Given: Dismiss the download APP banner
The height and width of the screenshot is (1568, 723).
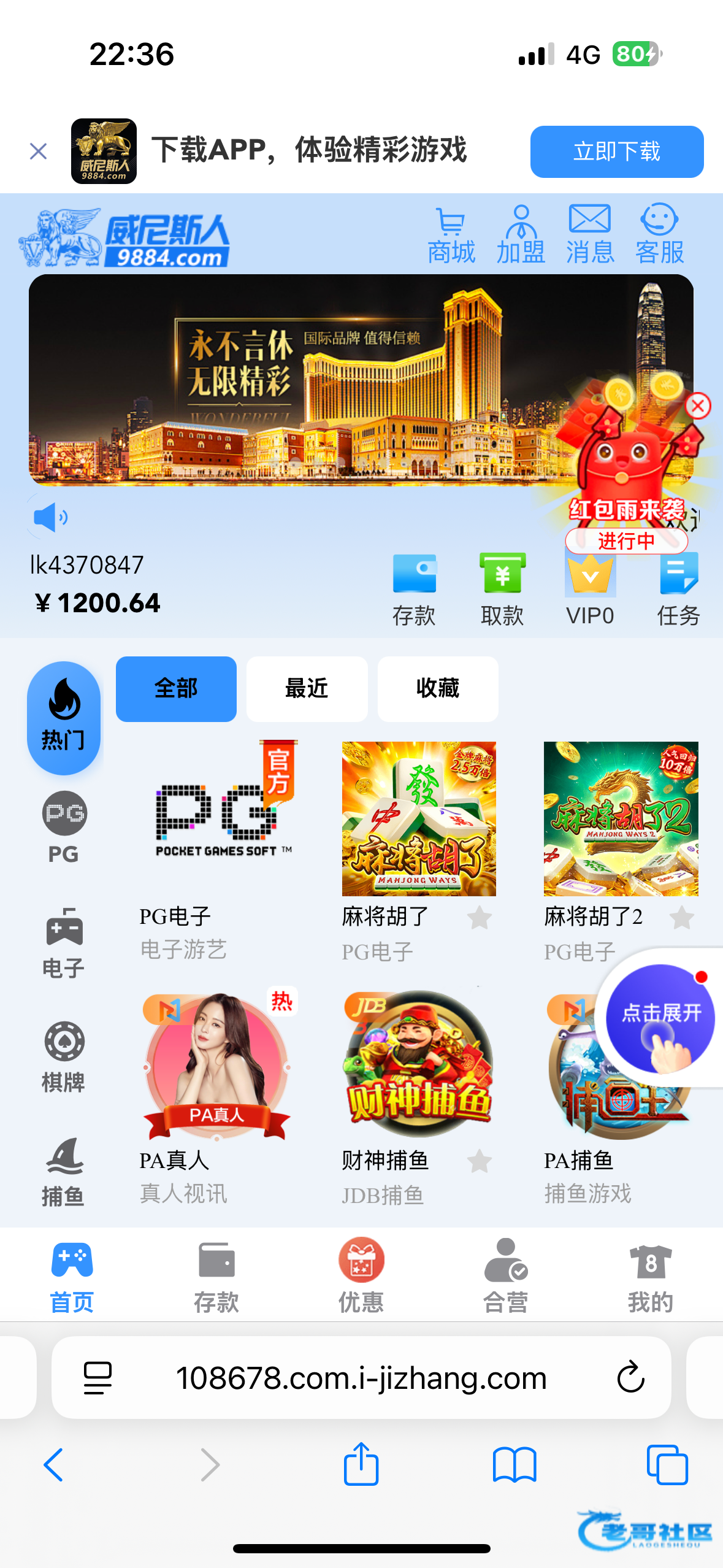Looking at the screenshot, I should click(x=38, y=151).
